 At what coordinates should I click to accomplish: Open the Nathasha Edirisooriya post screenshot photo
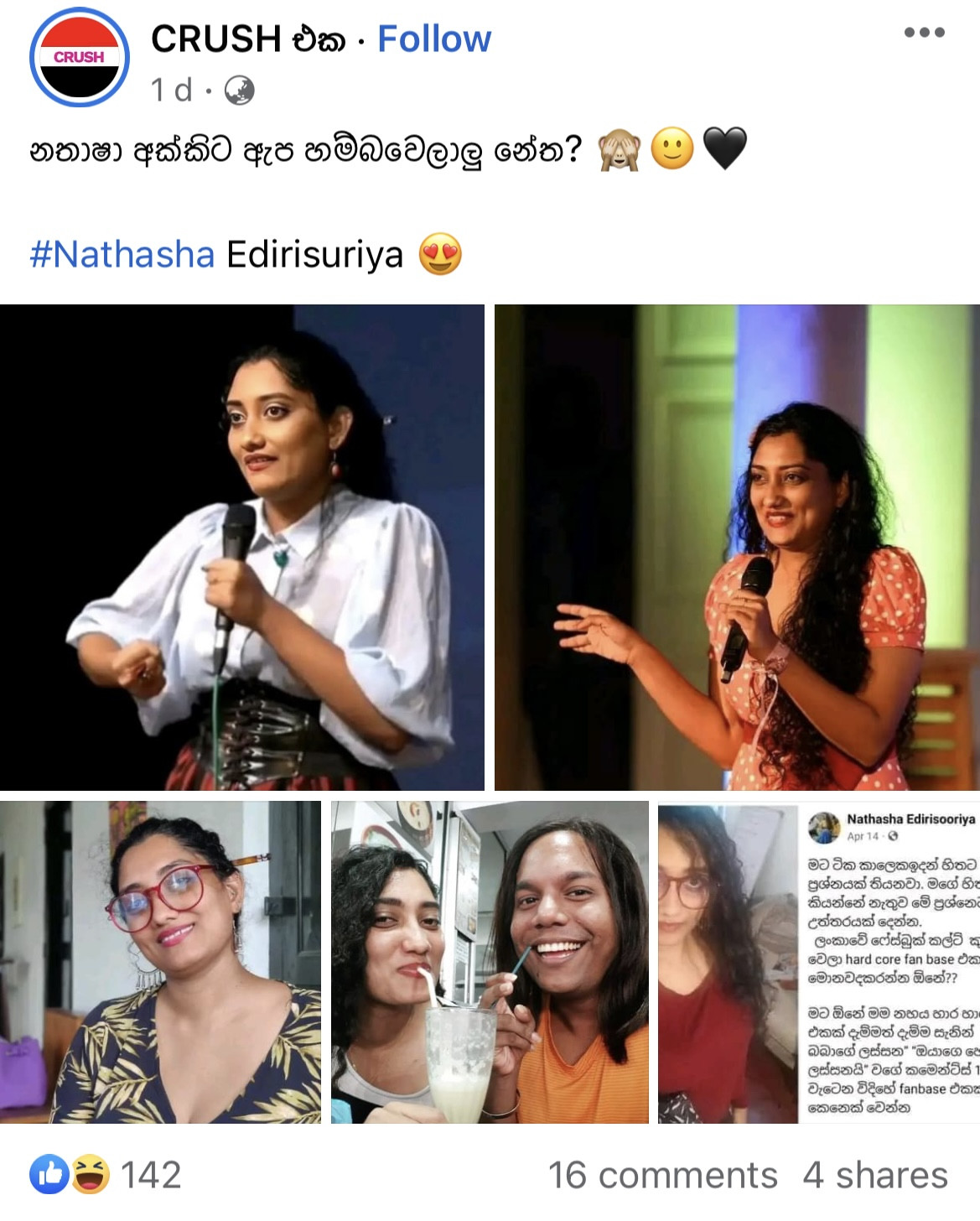[818, 962]
